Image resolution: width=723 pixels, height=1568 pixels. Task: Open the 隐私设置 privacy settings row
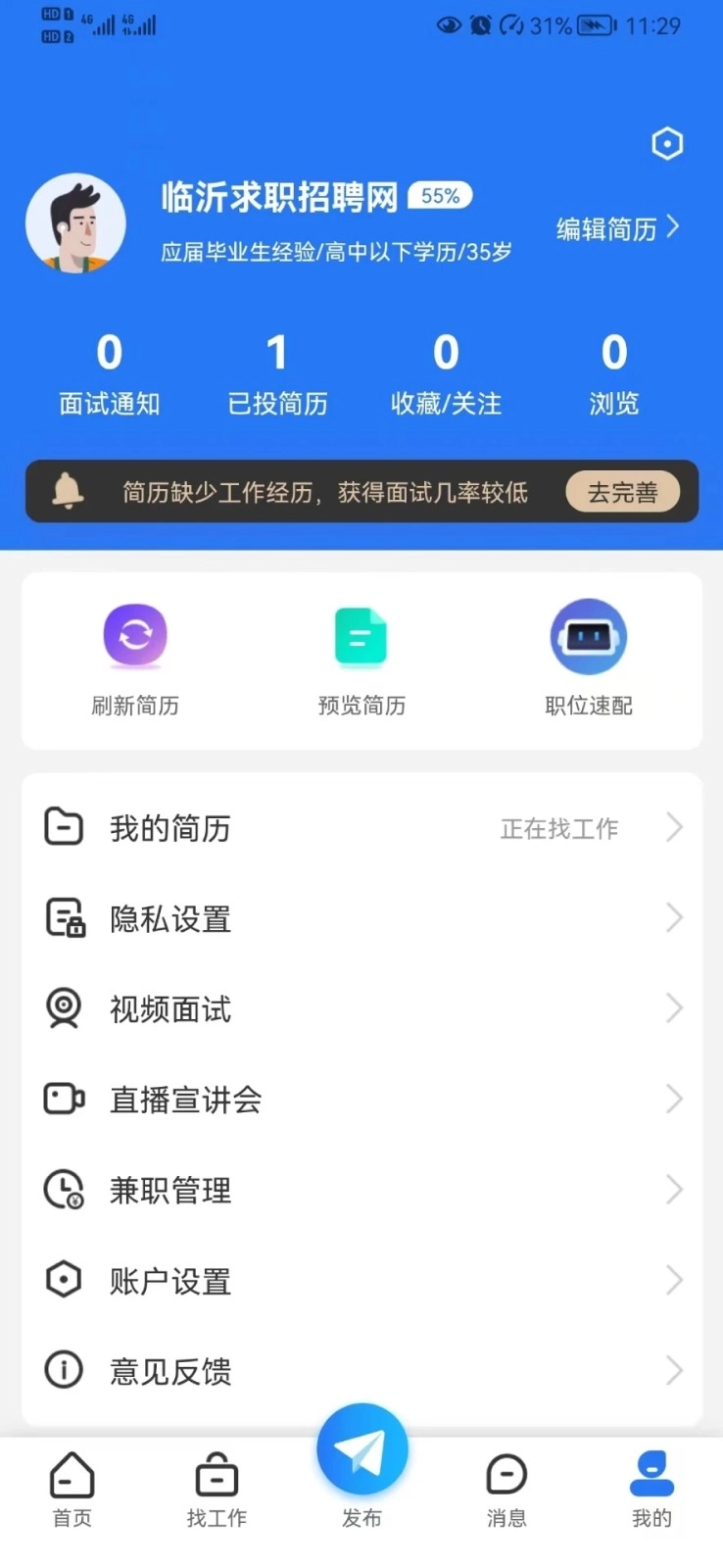pos(361,918)
